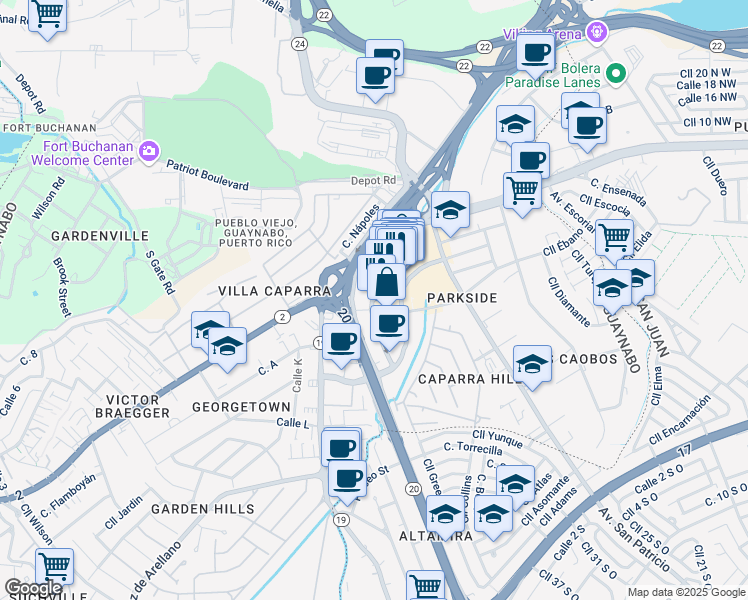Select the coffee marker next to the arena
This screenshot has width=748, height=600.
click(x=535, y=51)
